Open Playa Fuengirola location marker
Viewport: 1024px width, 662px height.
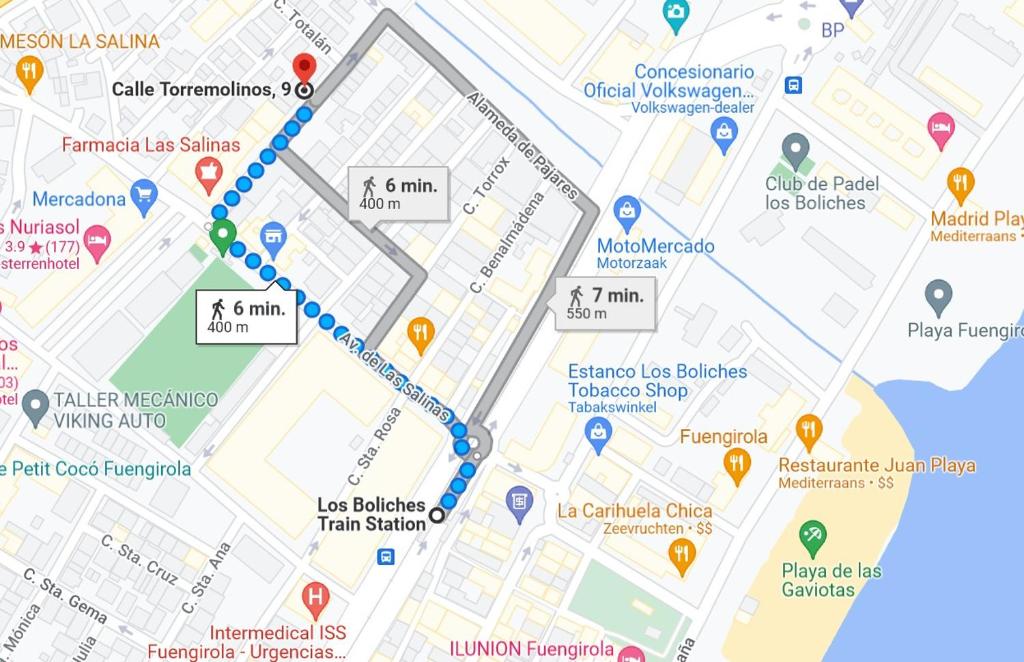(x=938, y=297)
